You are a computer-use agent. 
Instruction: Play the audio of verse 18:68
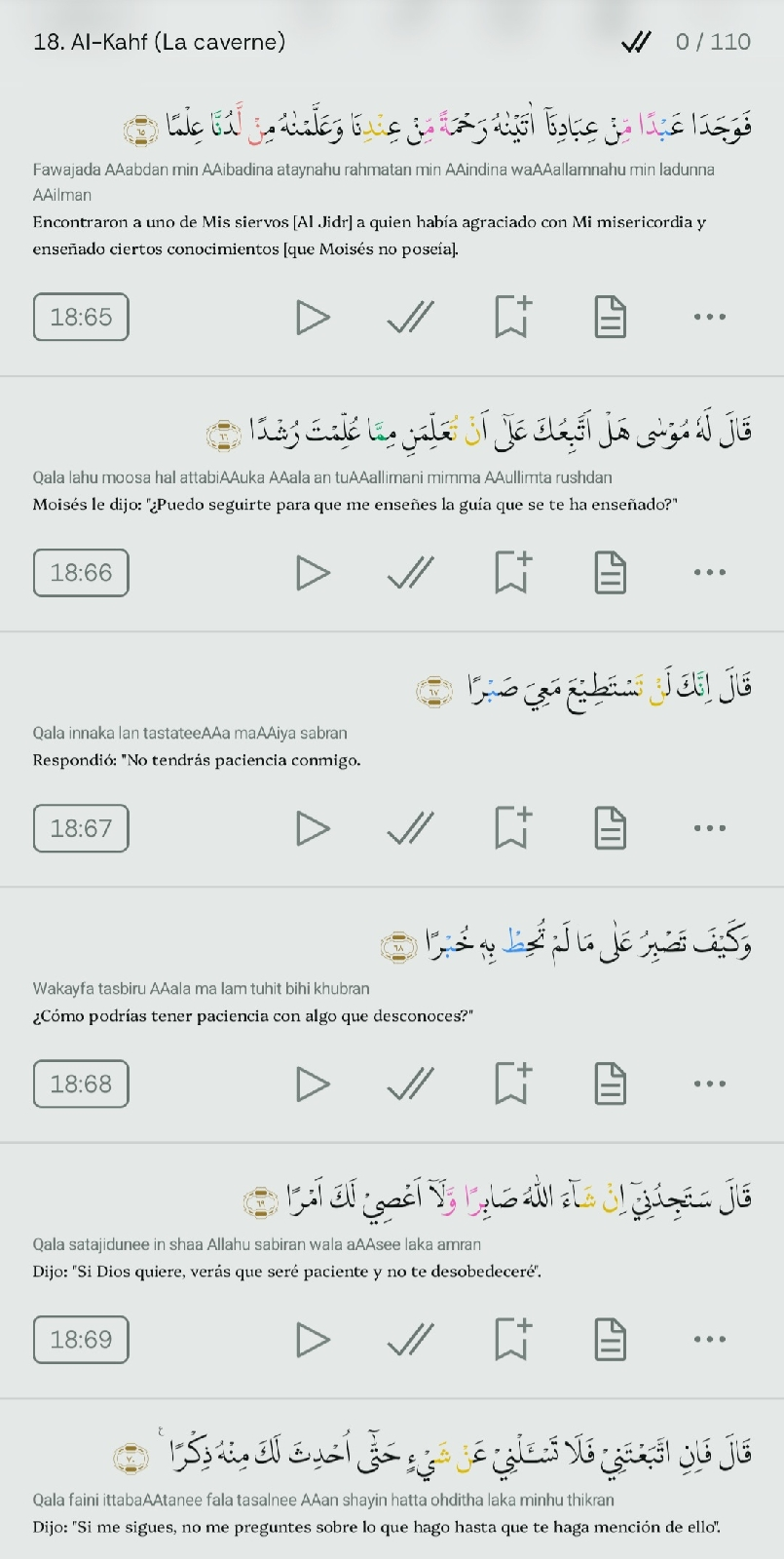(x=313, y=1084)
